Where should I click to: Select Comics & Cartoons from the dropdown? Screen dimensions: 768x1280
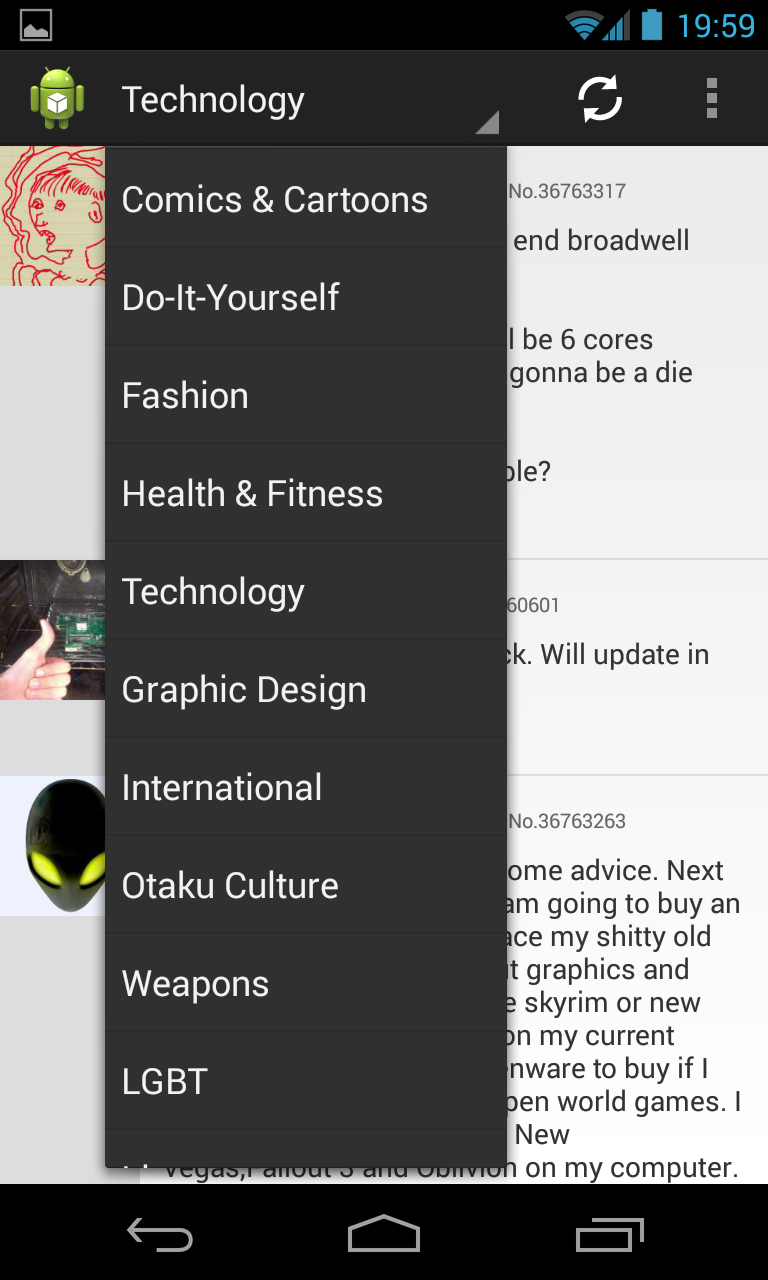305,199
